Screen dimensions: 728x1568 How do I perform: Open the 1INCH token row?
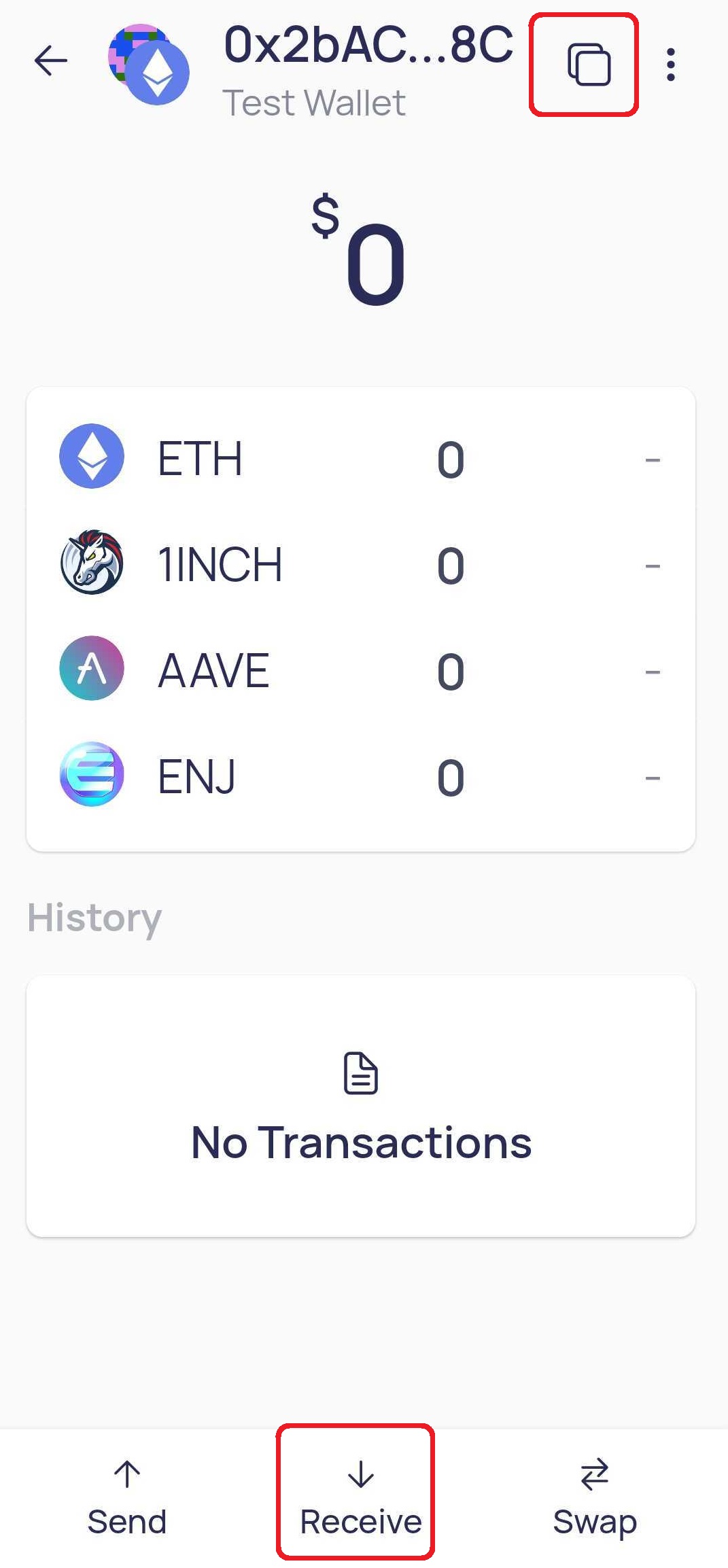pyautogui.click(x=360, y=564)
